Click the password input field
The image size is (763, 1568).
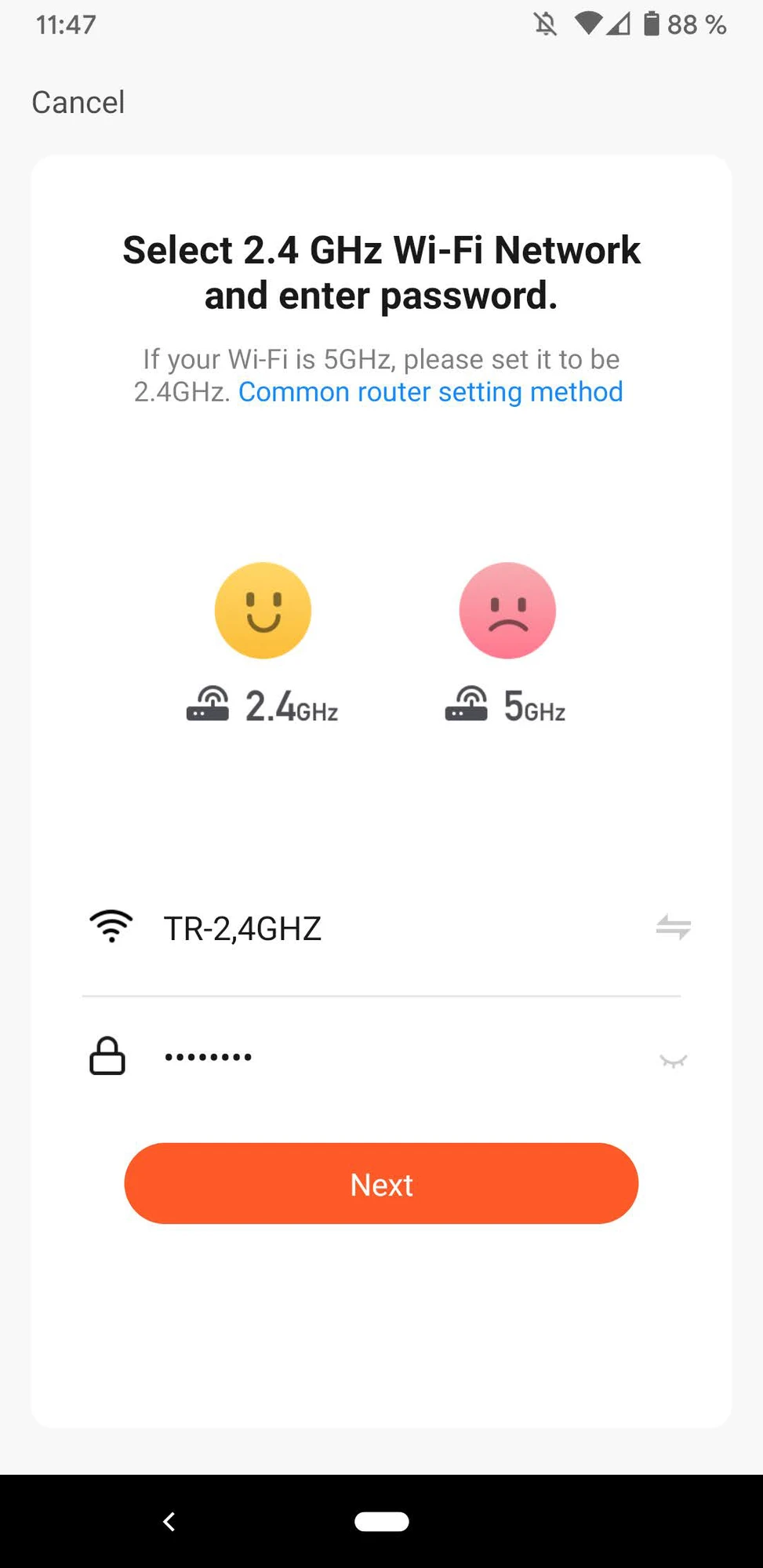coord(314,1055)
